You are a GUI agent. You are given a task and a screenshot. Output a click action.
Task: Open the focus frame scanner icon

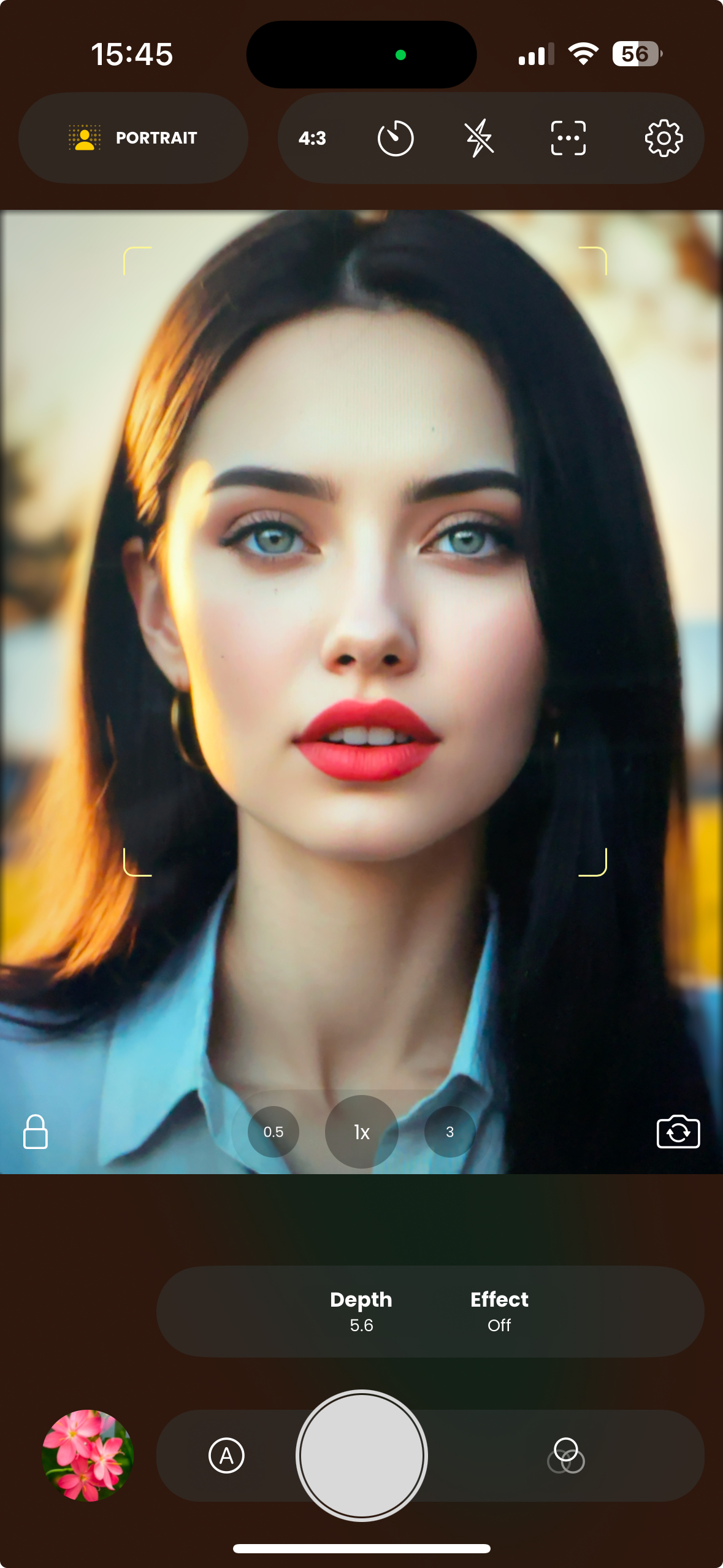click(x=568, y=138)
